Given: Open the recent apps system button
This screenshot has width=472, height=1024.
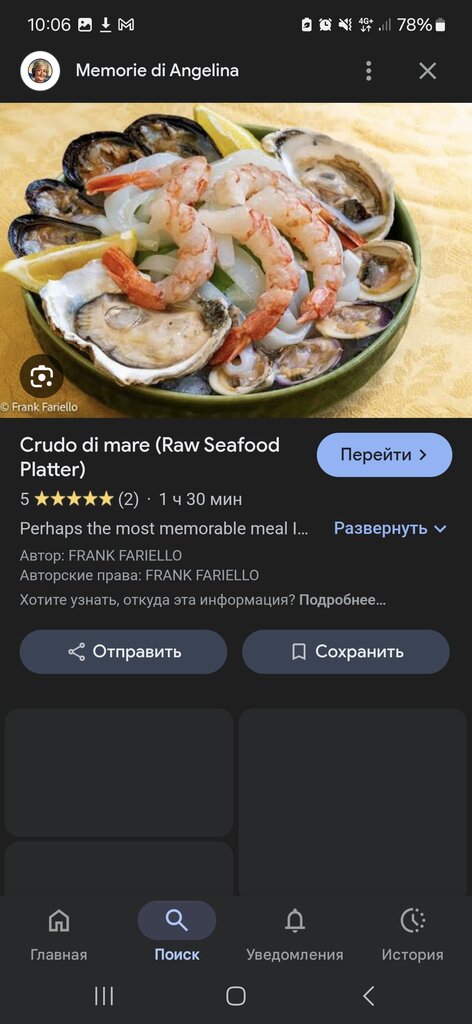Looking at the screenshot, I should point(104,996).
